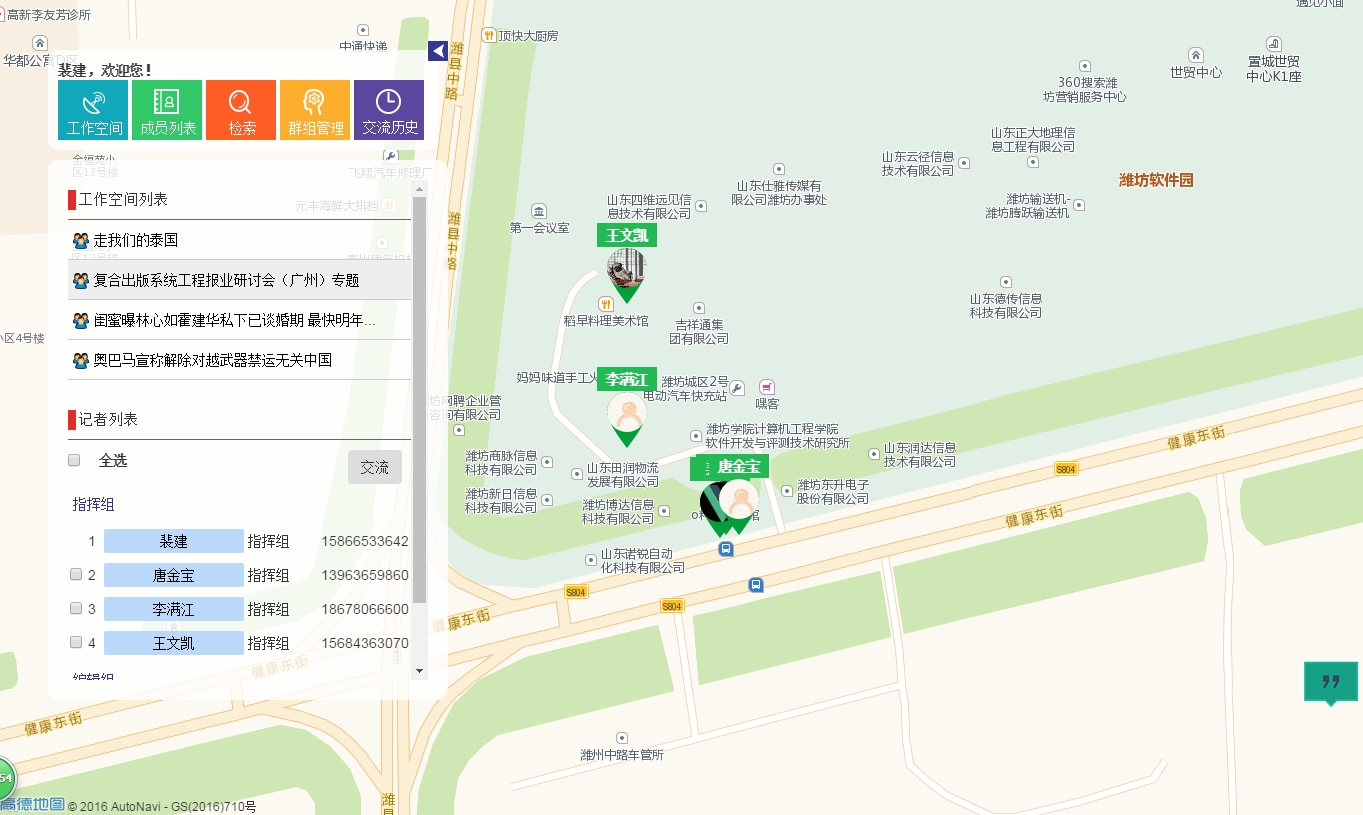Open workspace 复合出版系统工程报业研讨会
The height and width of the screenshot is (815, 1363).
point(225,281)
